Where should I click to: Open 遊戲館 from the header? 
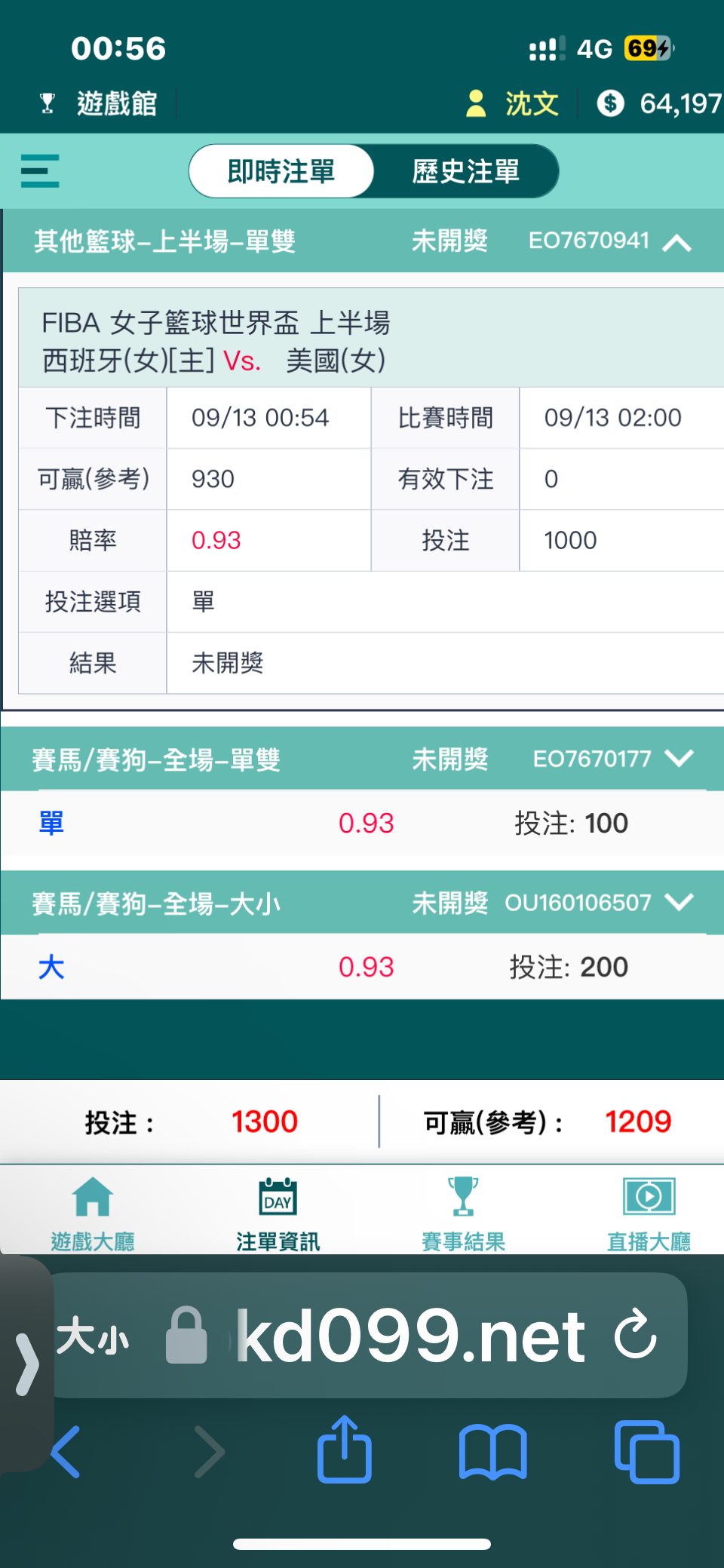pos(99,103)
